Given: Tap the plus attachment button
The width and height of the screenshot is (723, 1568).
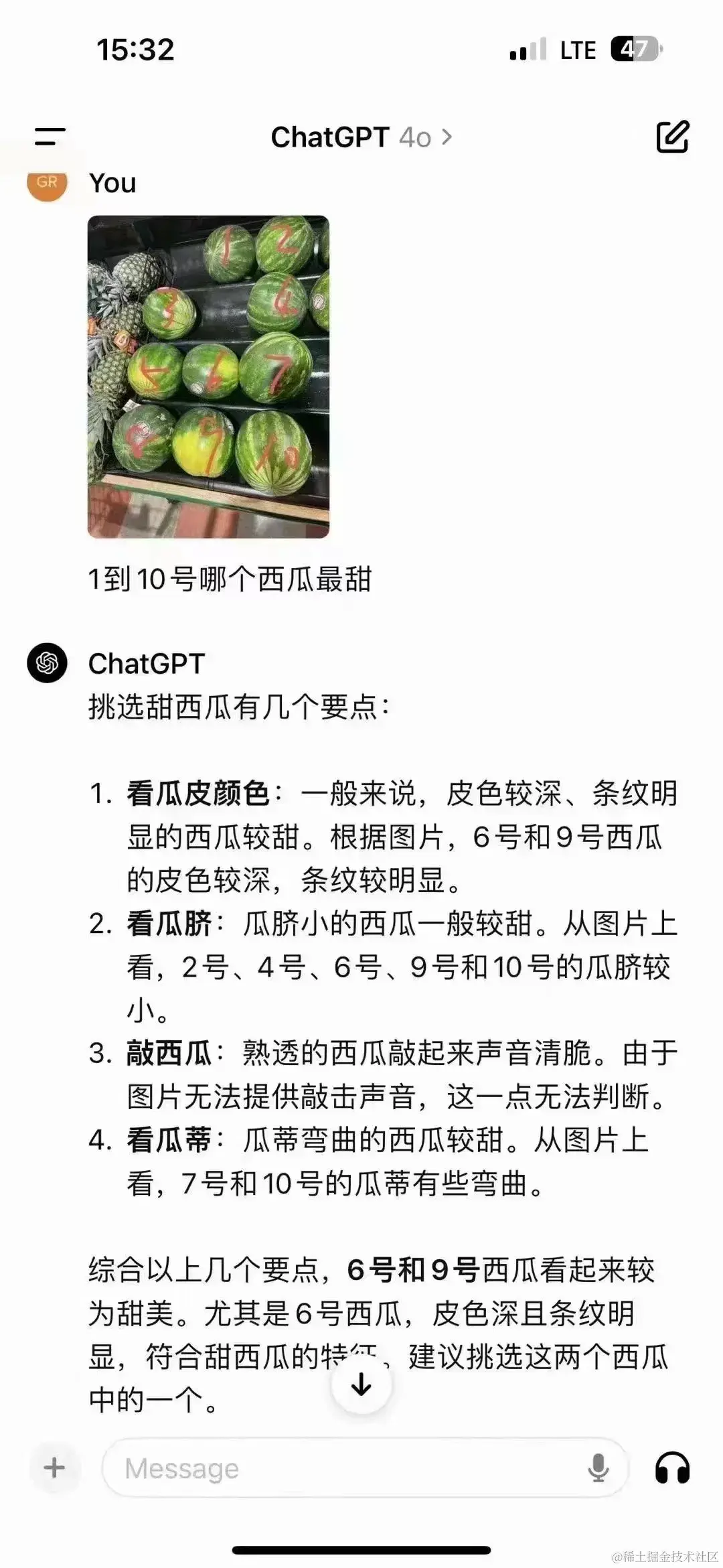Looking at the screenshot, I should click(x=54, y=1468).
